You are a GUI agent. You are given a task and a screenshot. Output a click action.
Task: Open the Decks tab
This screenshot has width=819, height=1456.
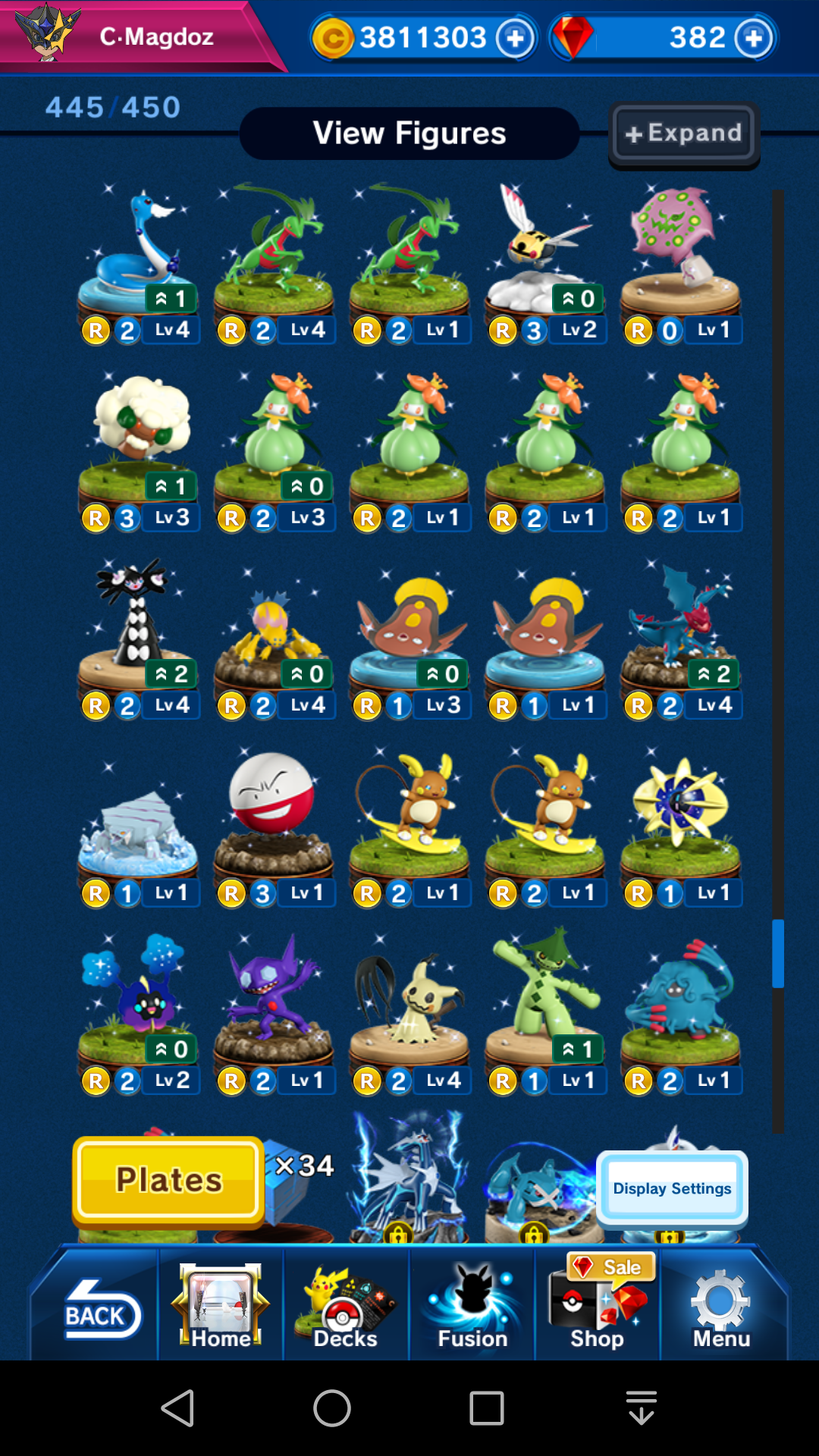[346, 1307]
